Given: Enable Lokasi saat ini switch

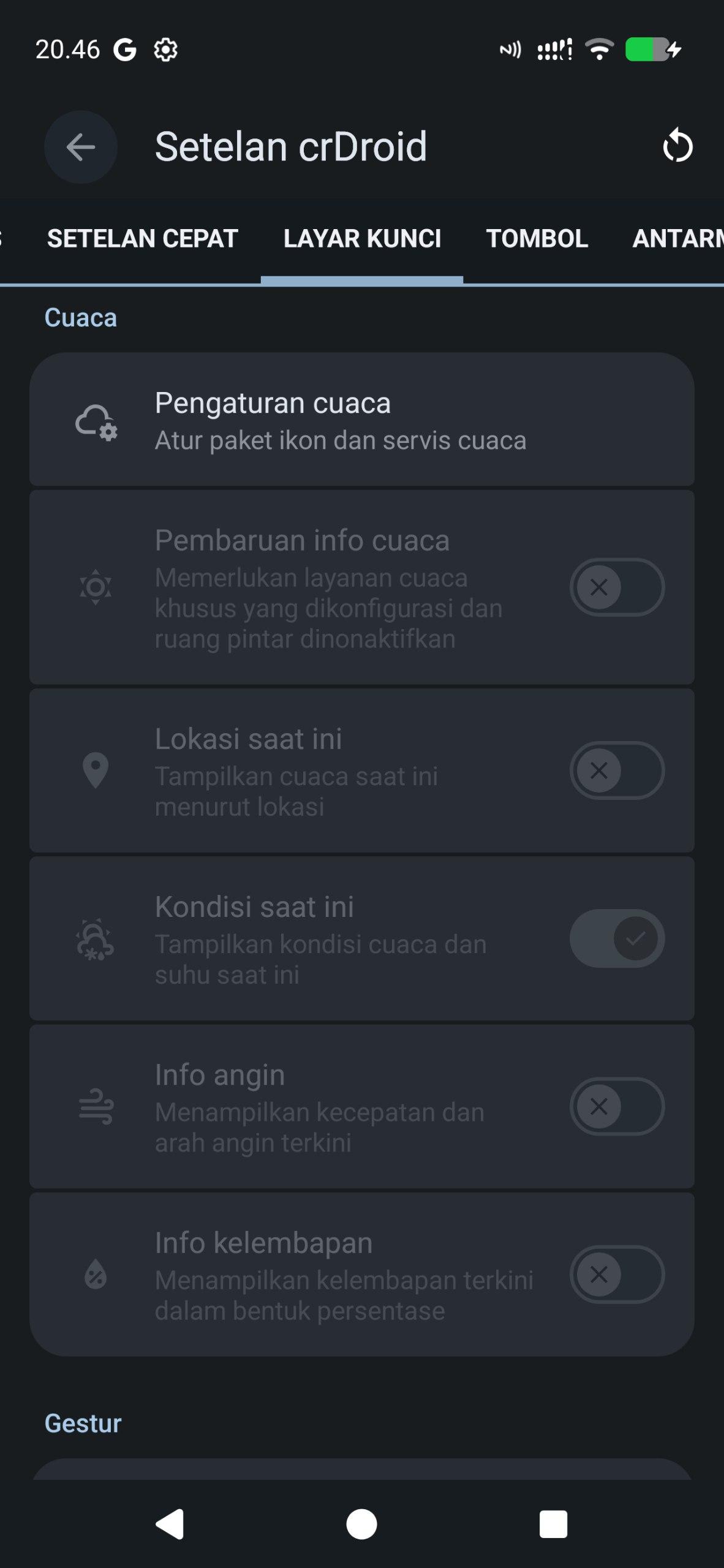Looking at the screenshot, I should pos(617,771).
